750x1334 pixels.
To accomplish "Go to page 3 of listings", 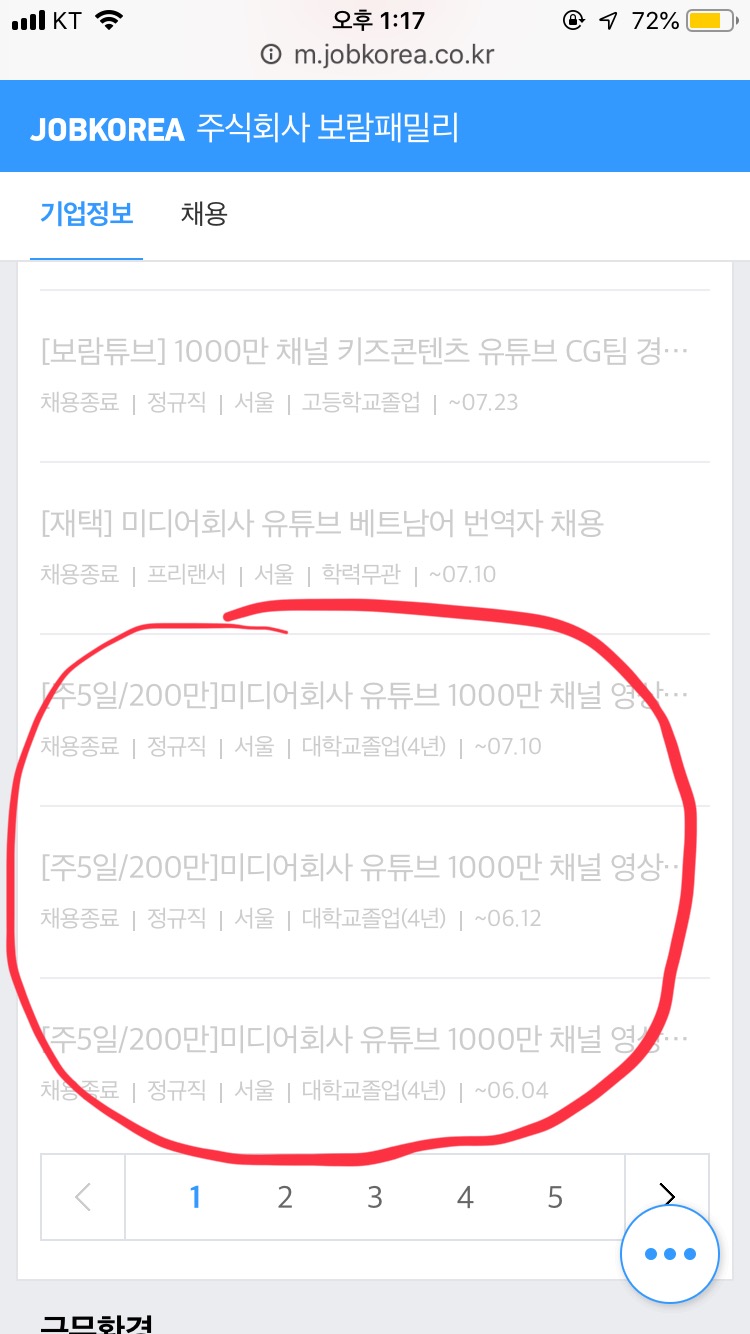I will [x=375, y=1197].
